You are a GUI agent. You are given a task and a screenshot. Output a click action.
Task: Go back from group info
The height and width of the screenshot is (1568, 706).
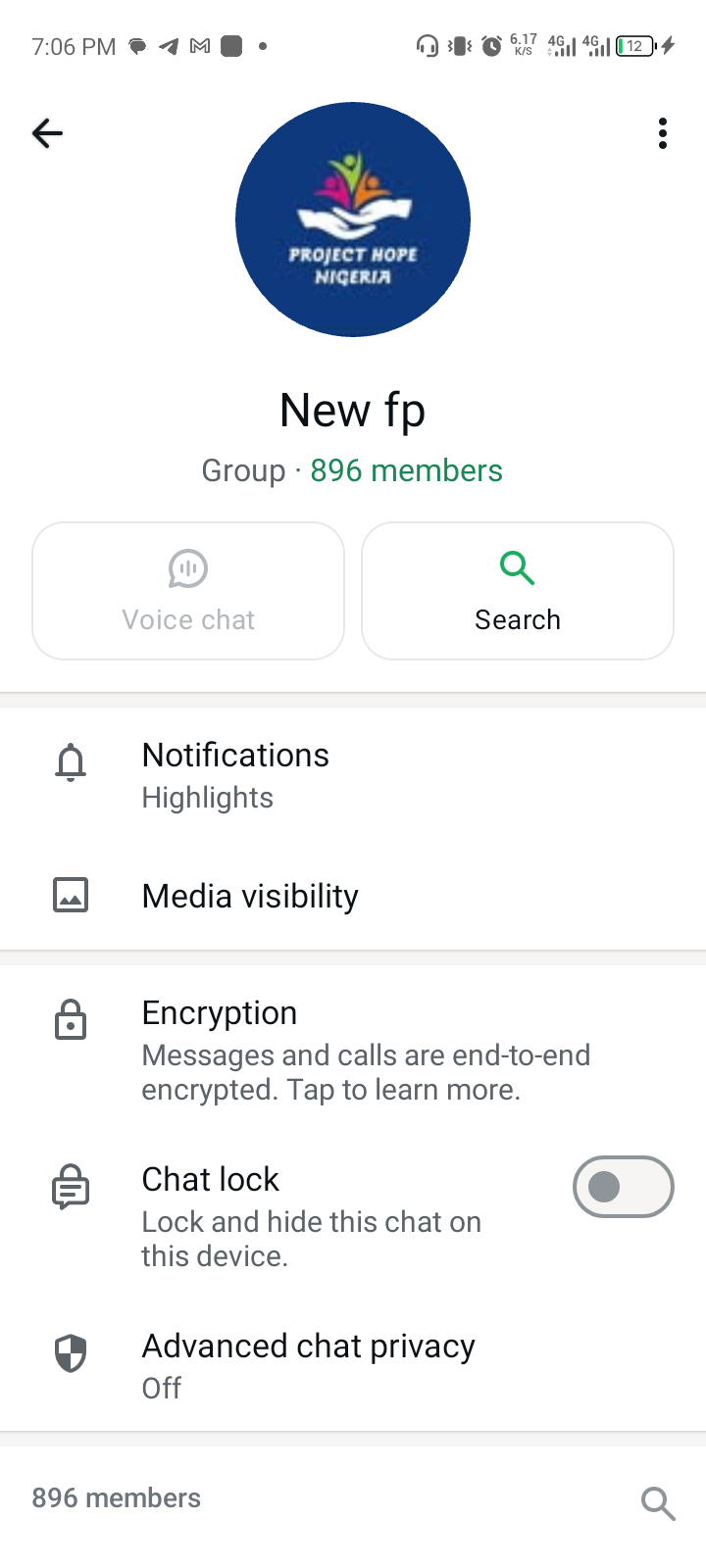(x=47, y=133)
